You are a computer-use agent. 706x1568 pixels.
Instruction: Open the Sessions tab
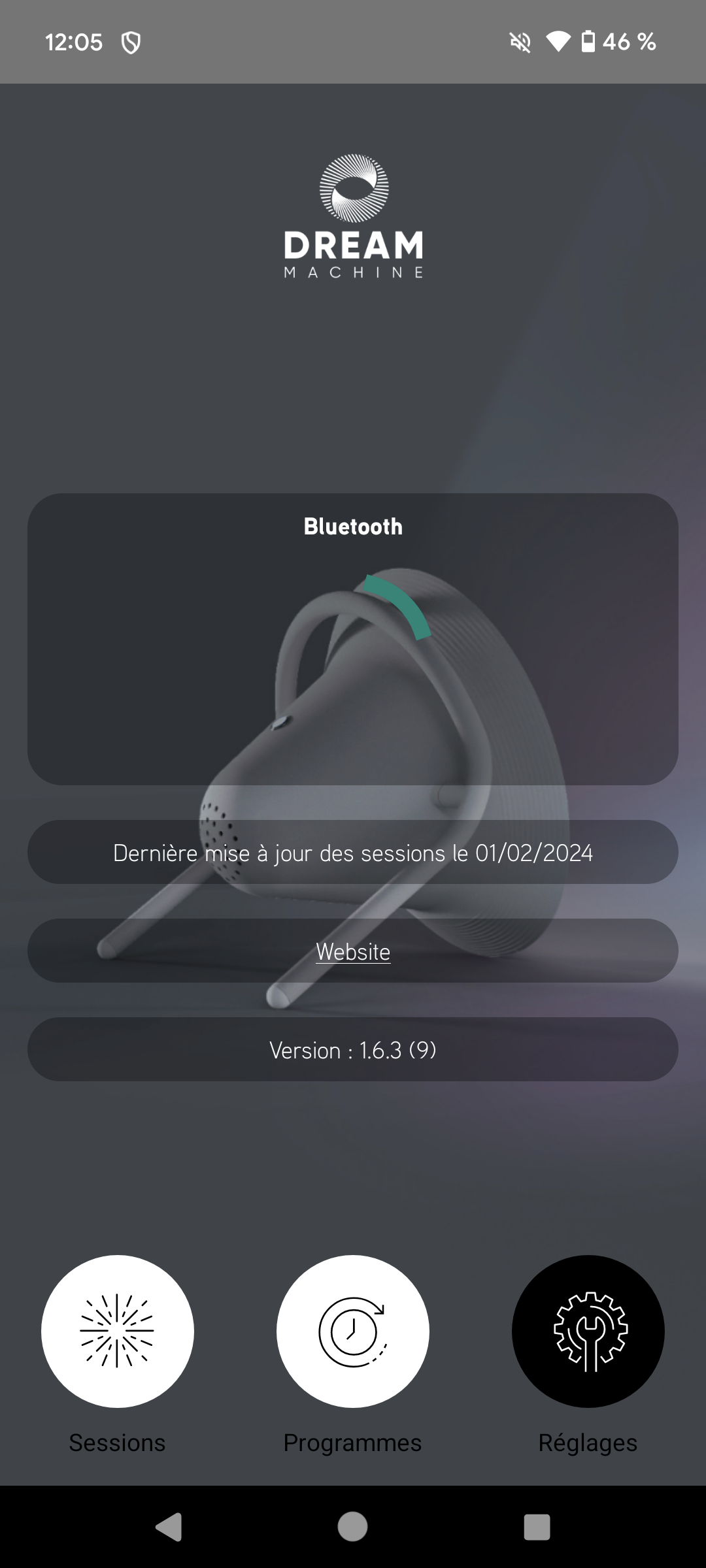[x=118, y=1331]
